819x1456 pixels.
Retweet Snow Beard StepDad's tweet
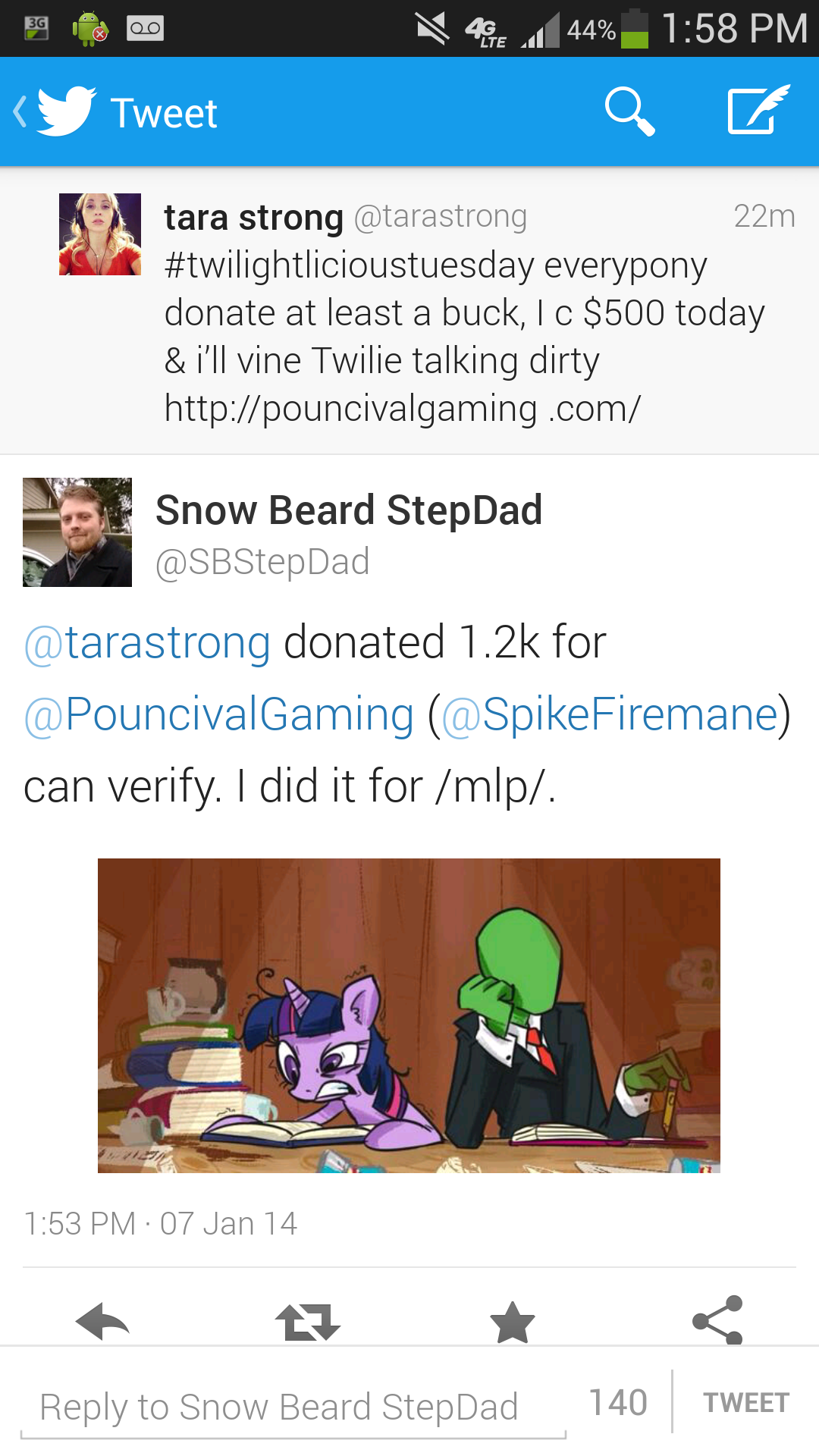tap(308, 1322)
